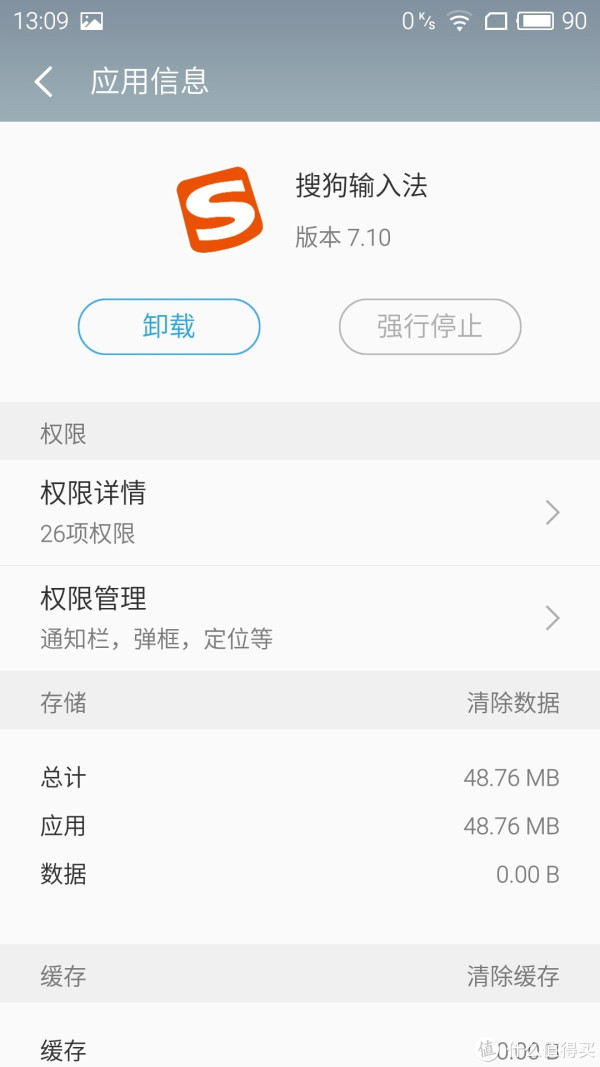600x1067 pixels.
Task: Tap the 强行停止 button
Action: tap(430, 326)
